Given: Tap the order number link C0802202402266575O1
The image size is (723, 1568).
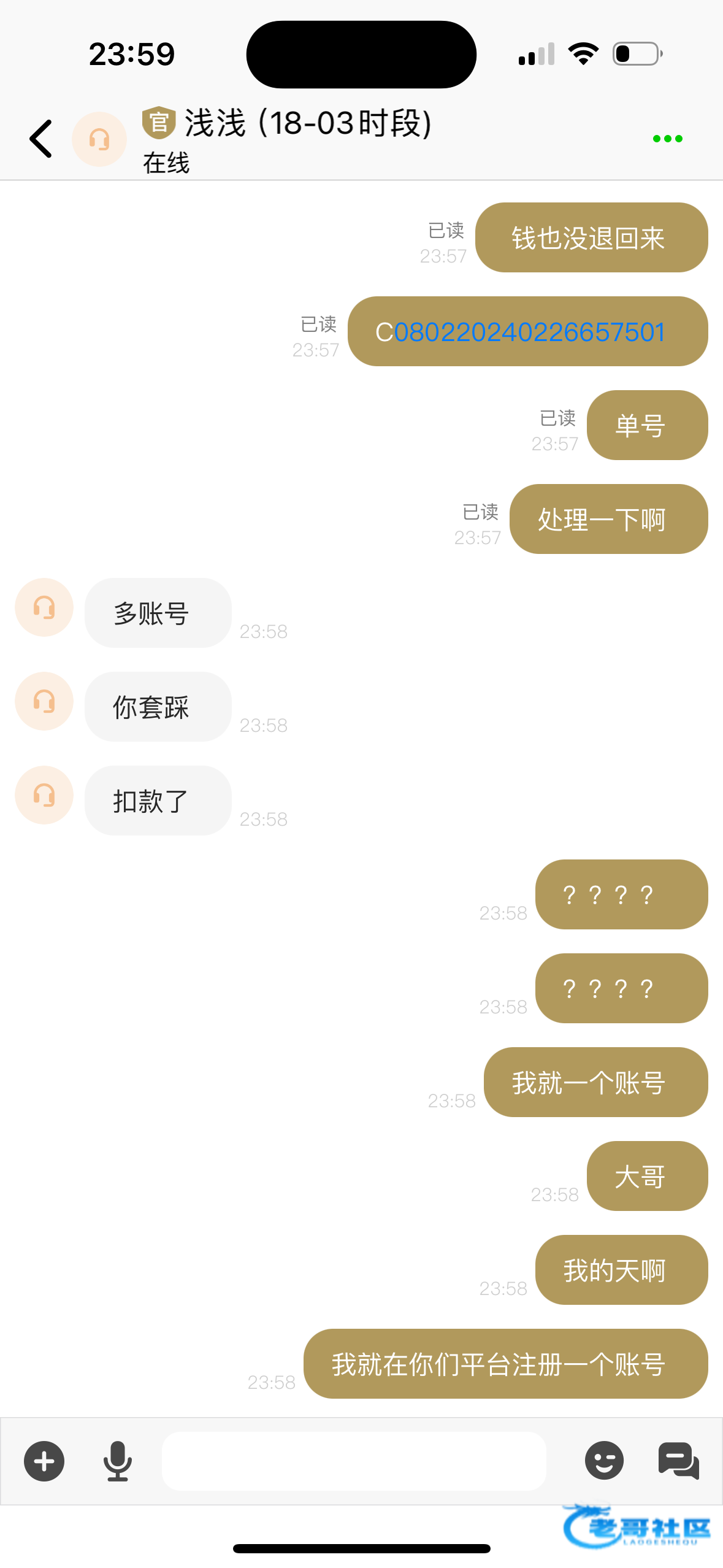Looking at the screenshot, I should 529,332.
